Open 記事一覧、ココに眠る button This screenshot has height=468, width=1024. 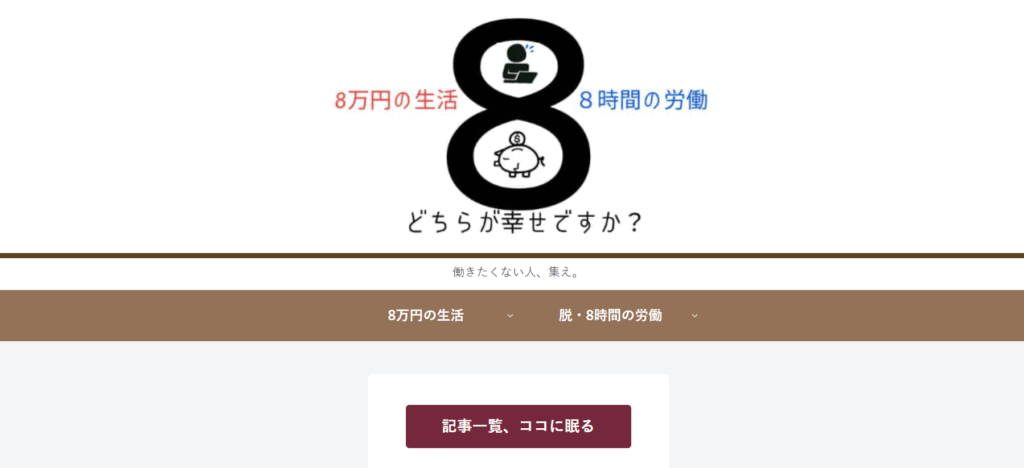tap(518, 426)
